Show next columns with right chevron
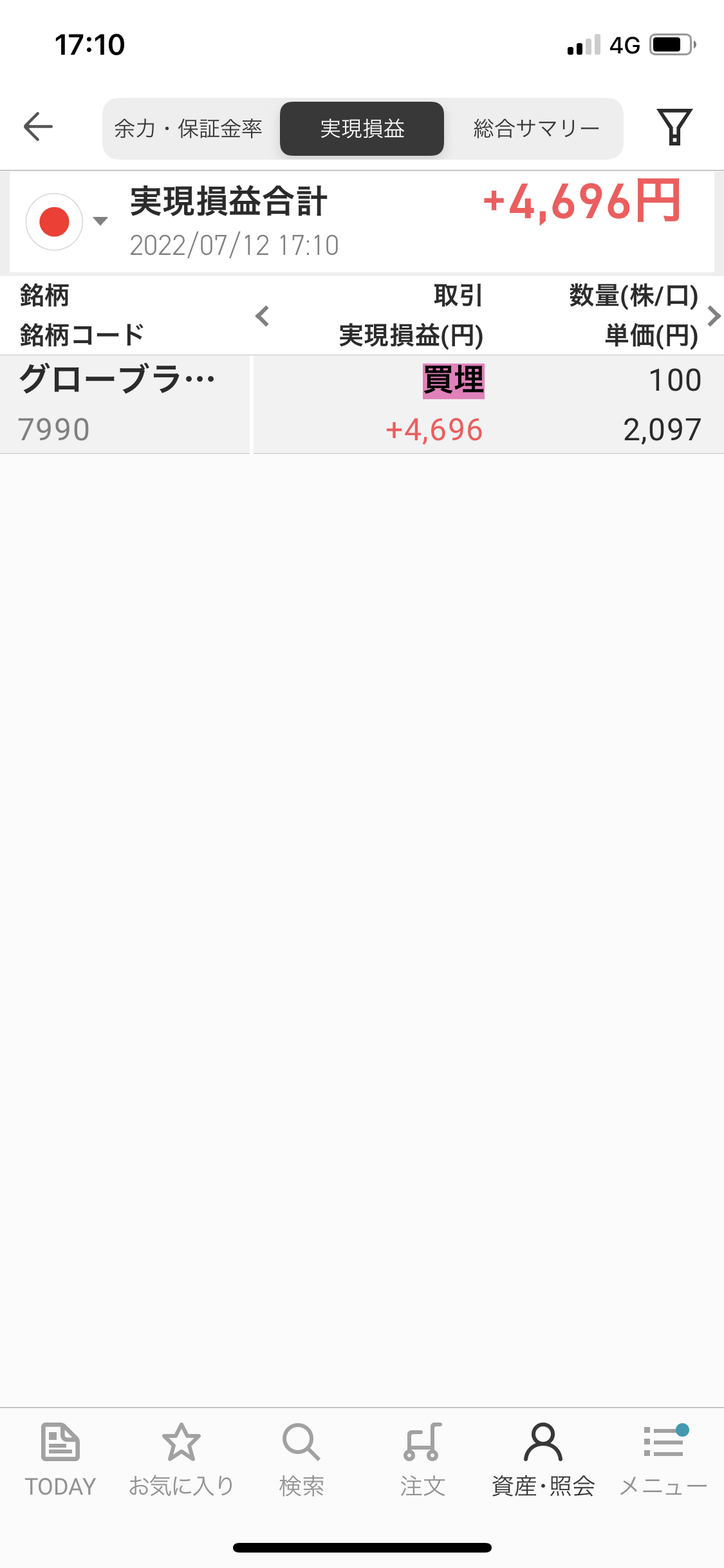 coord(713,316)
